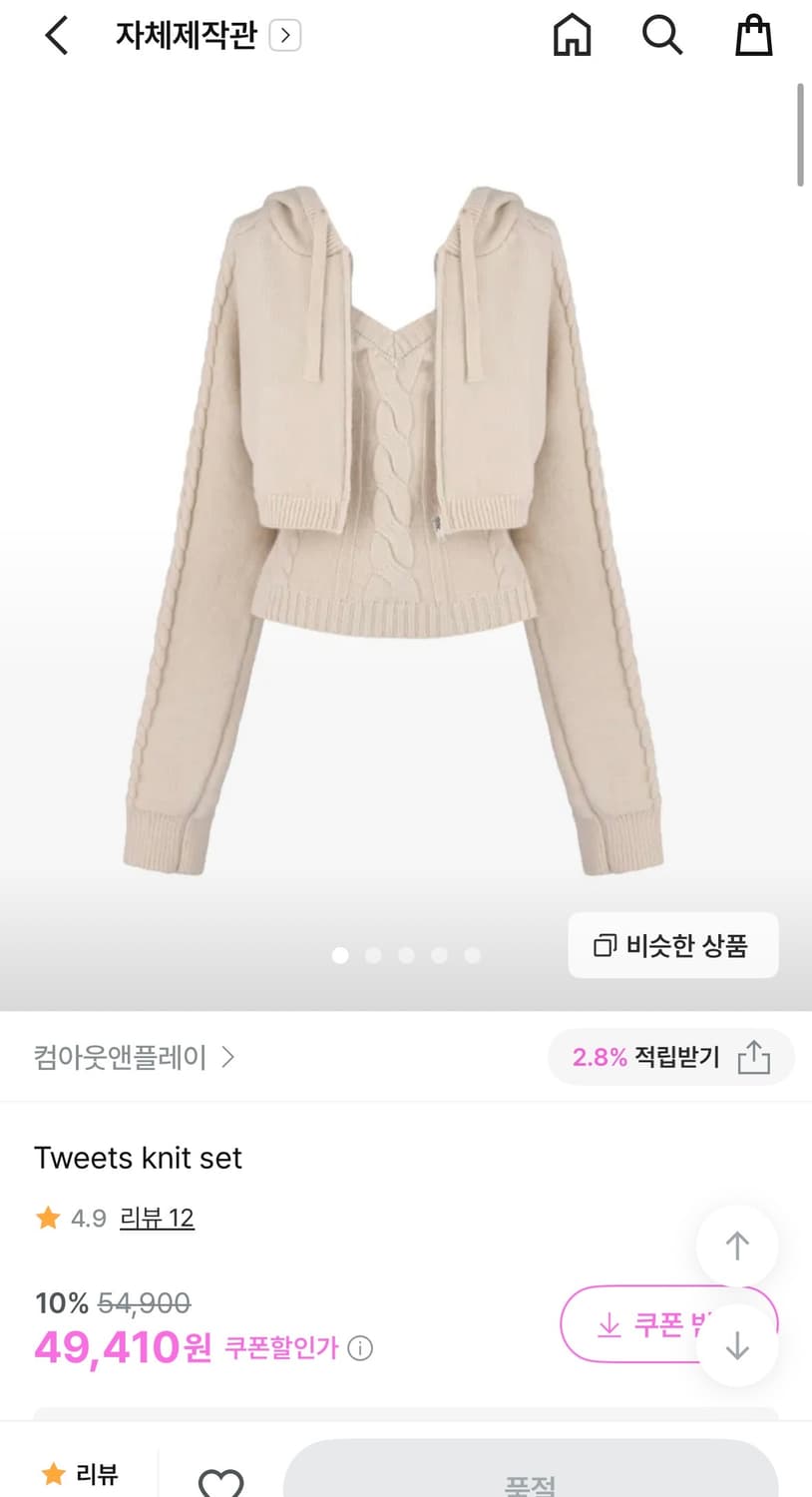
Task: Share the product via share icon
Action: coord(755,1057)
